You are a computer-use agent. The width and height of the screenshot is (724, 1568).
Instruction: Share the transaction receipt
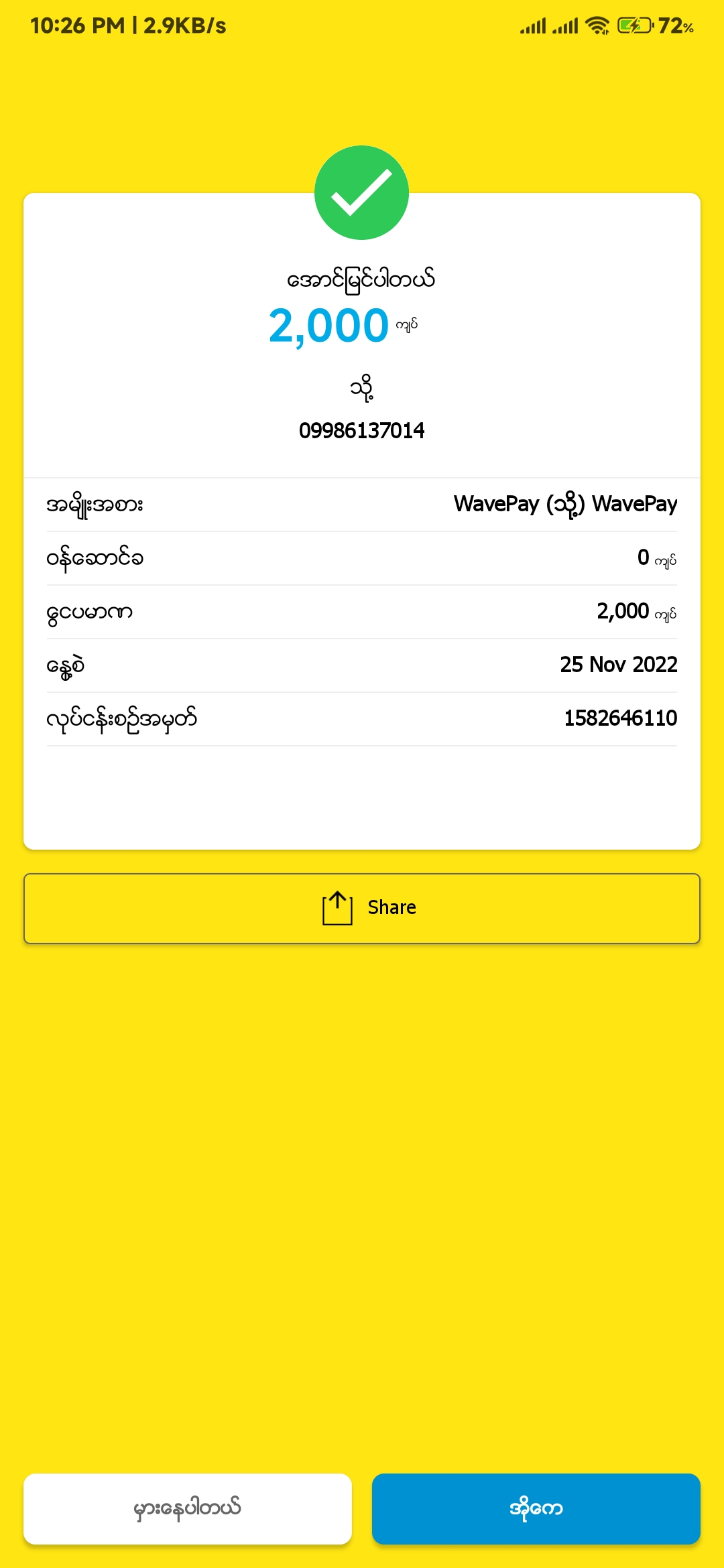pyautogui.click(x=362, y=908)
